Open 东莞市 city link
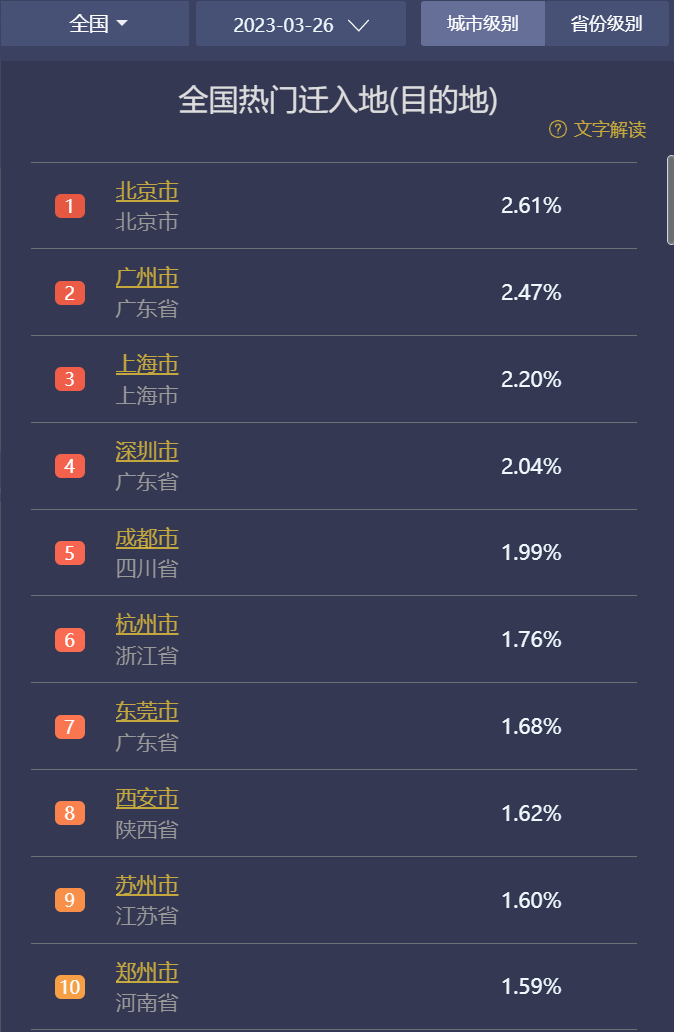This screenshot has height=1032, width=674. pyautogui.click(x=147, y=712)
